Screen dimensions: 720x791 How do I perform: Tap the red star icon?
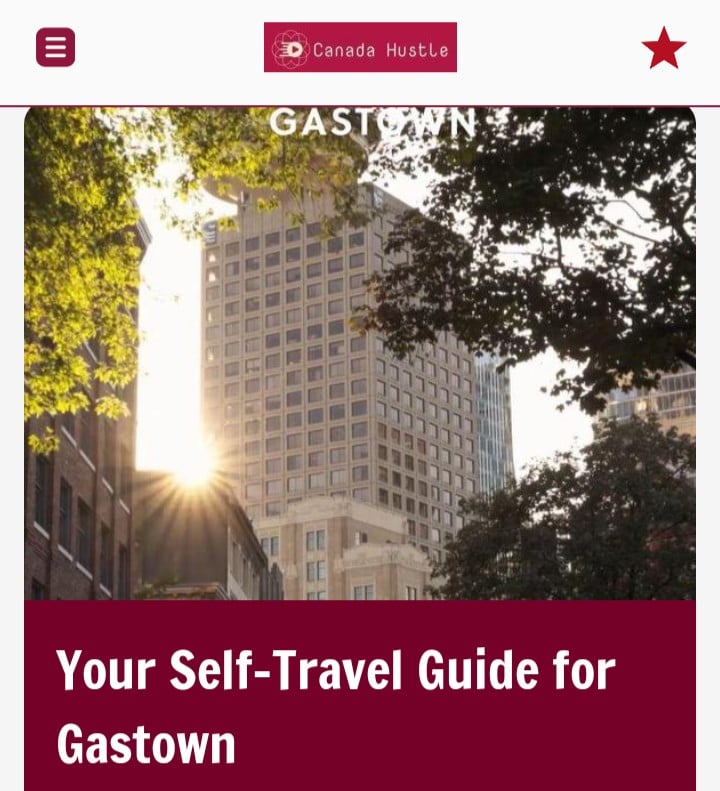point(664,48)
